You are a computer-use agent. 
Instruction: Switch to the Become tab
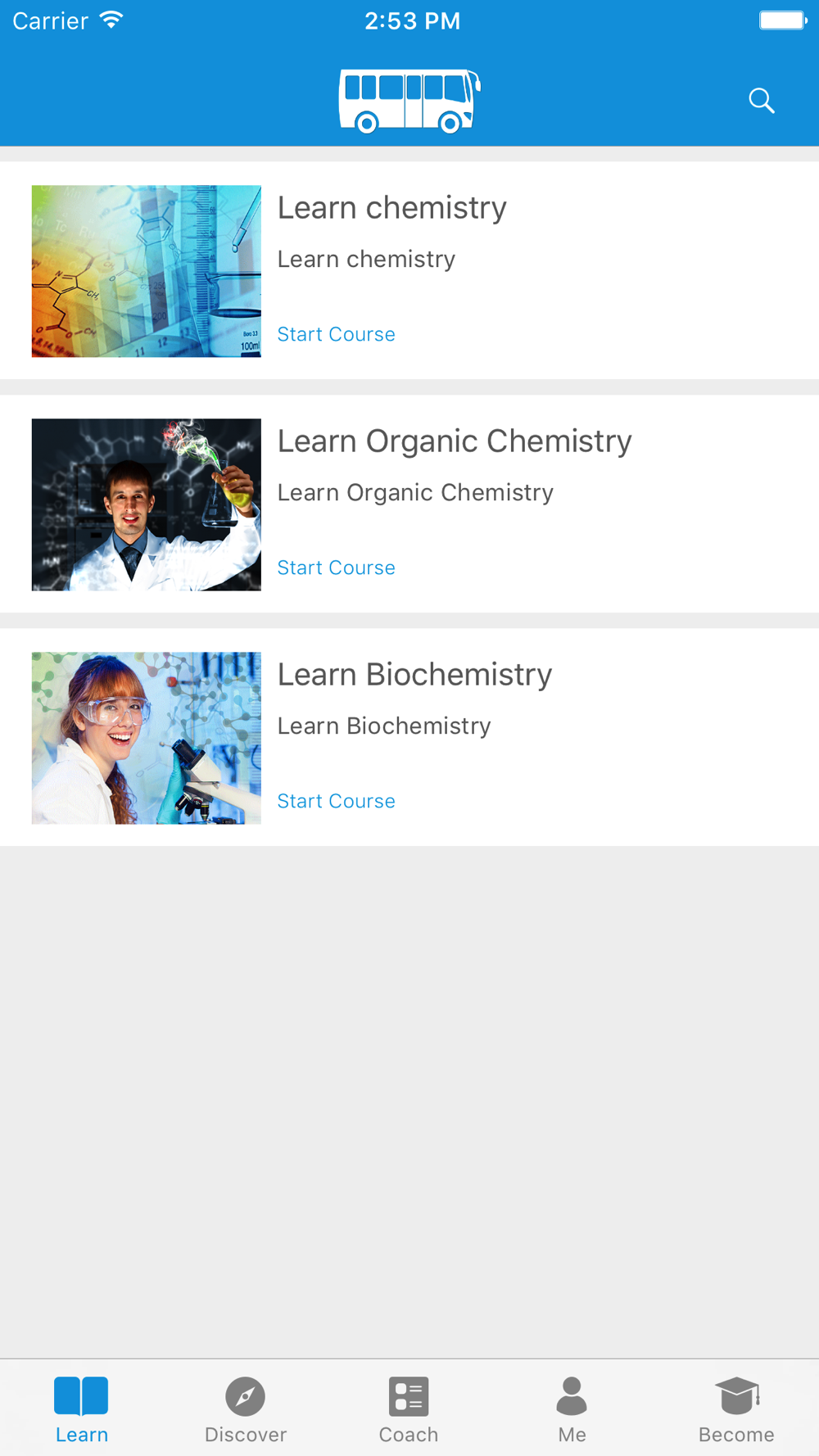[736, 1409]
